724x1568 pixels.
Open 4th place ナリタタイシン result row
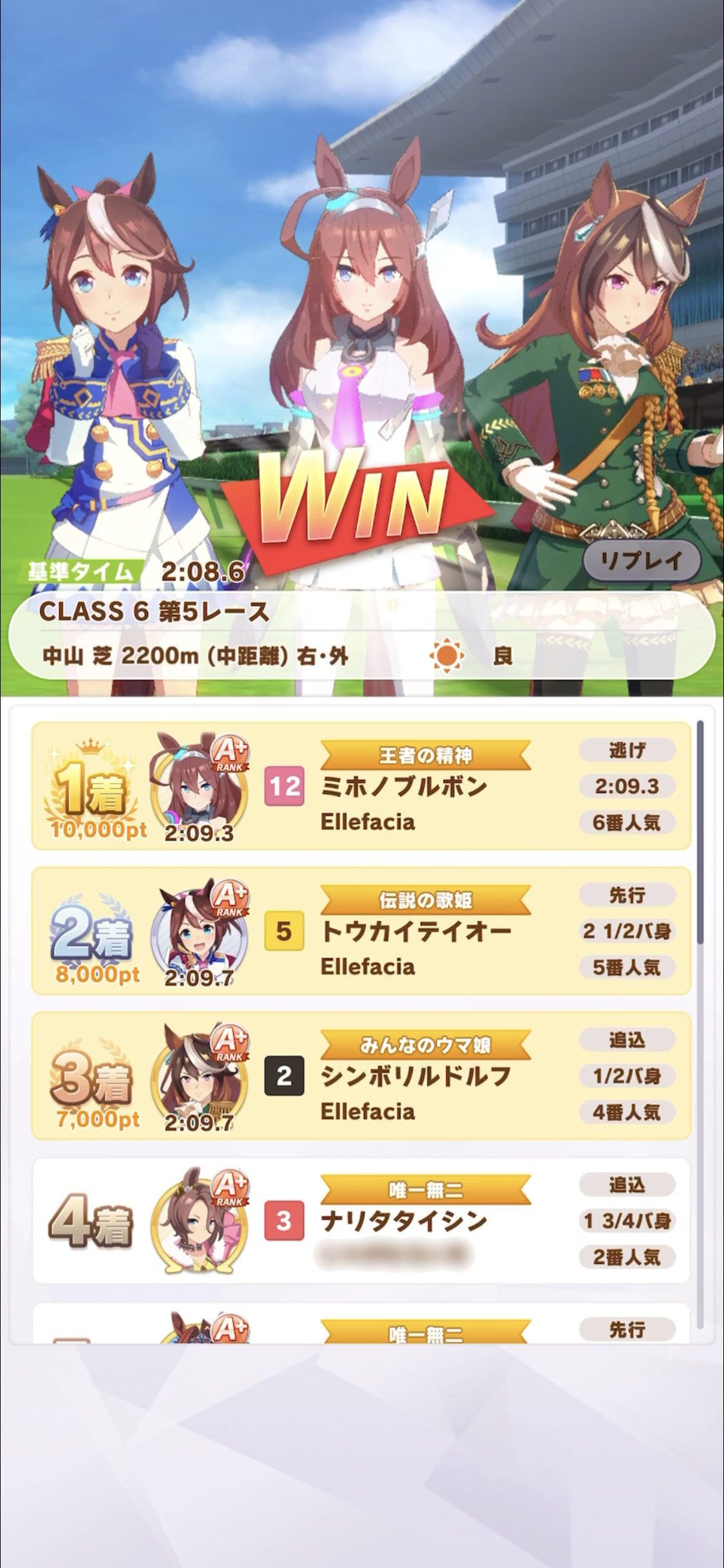point(361,1220)
